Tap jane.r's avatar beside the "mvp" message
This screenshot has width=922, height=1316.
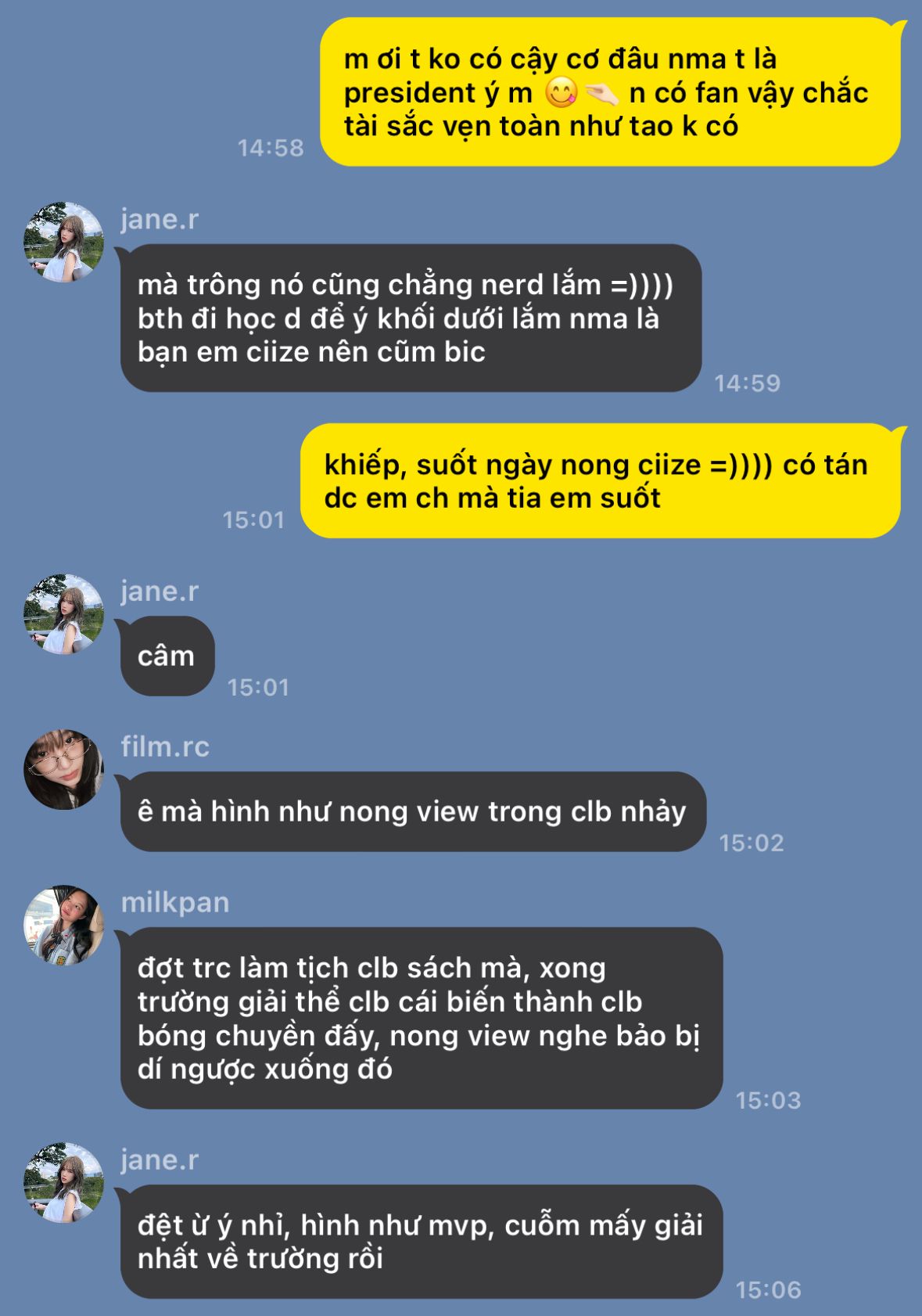point(63,1182)
